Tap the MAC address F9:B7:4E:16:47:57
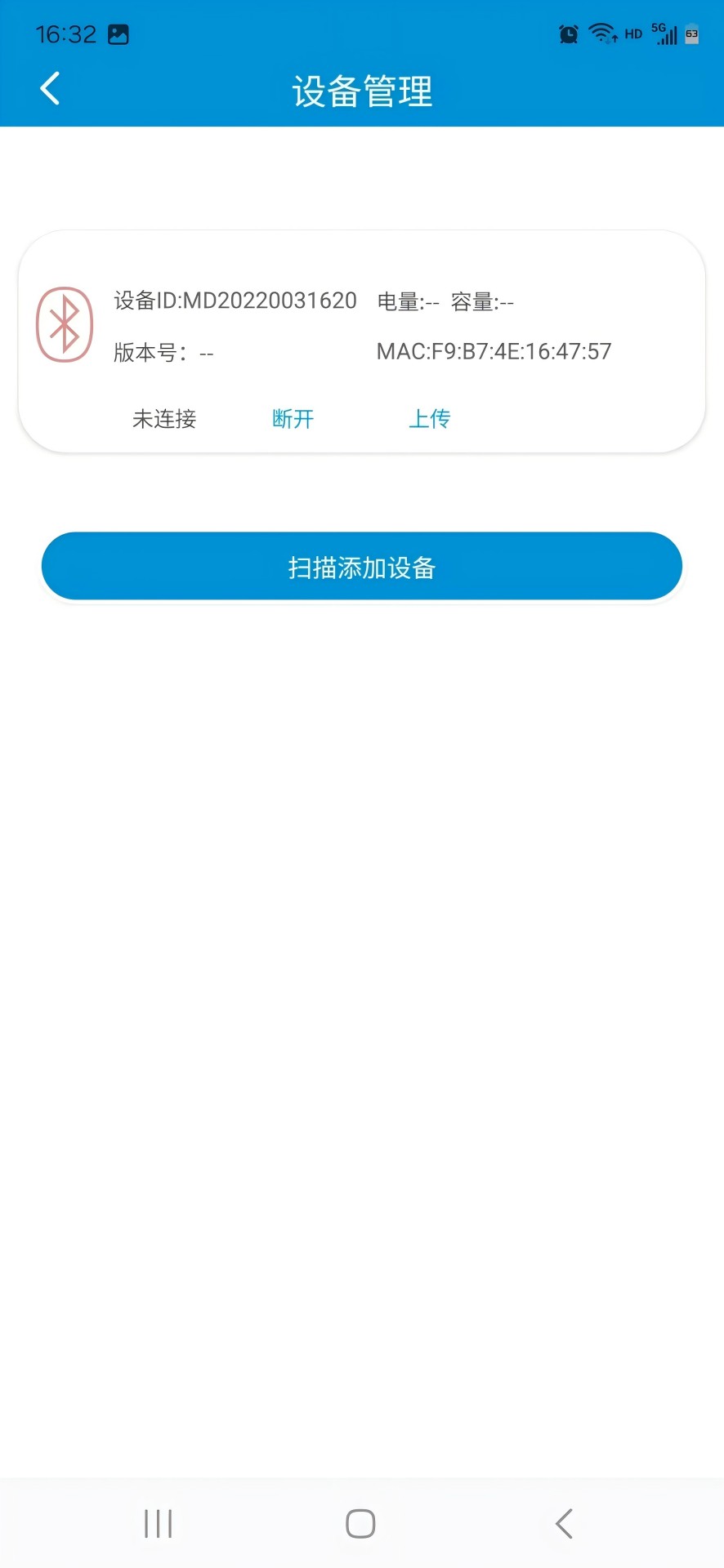The width and height of the screenshot is (724, 1568). pos(494,351)
